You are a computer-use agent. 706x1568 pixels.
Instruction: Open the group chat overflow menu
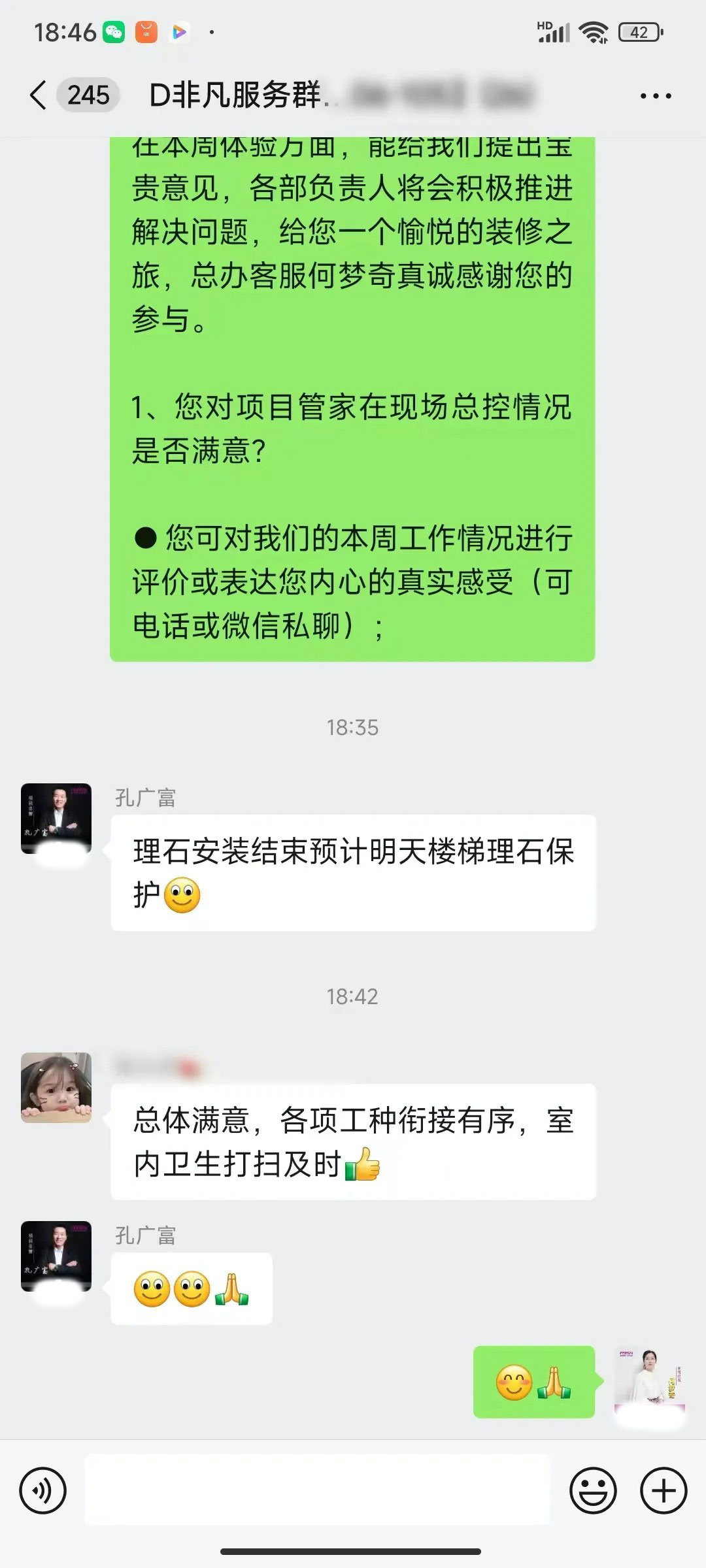click(x=655, y=96)
